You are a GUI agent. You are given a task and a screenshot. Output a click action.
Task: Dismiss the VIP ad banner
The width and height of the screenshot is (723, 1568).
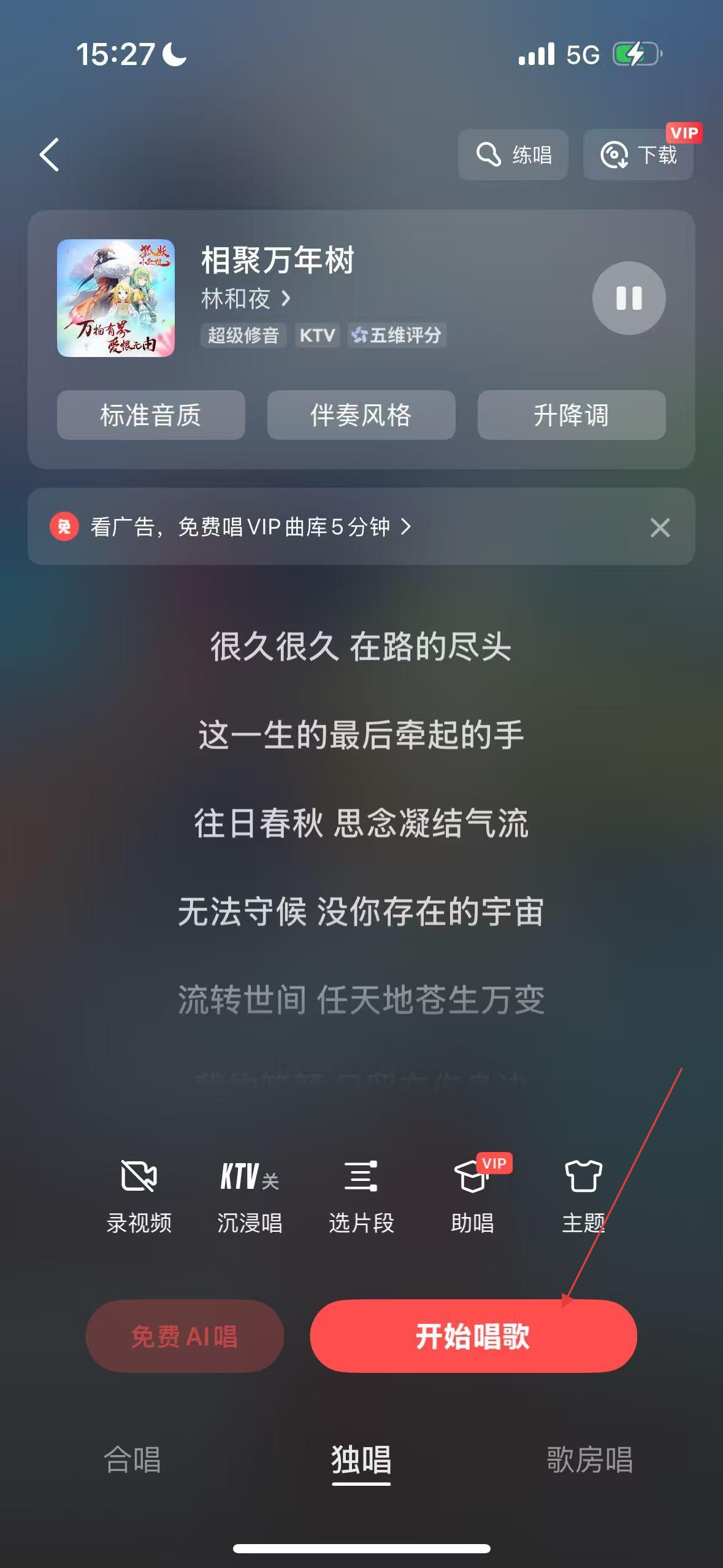point(660,528)
